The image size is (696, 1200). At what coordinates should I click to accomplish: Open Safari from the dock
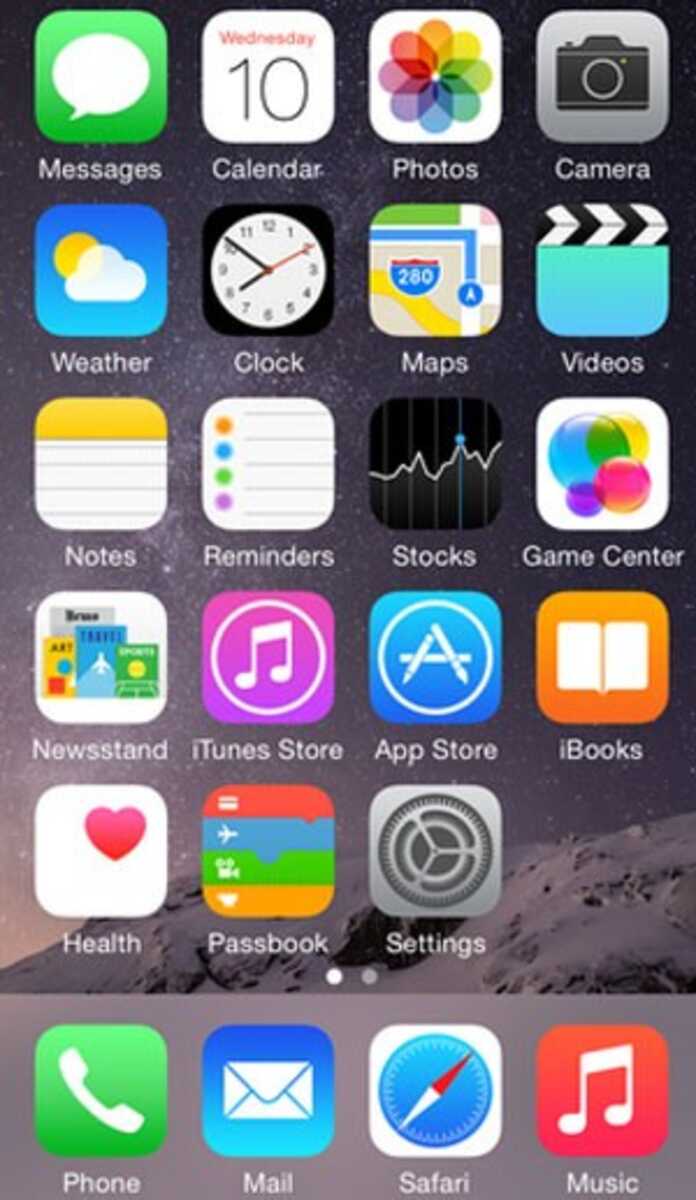click(435, 1090)
